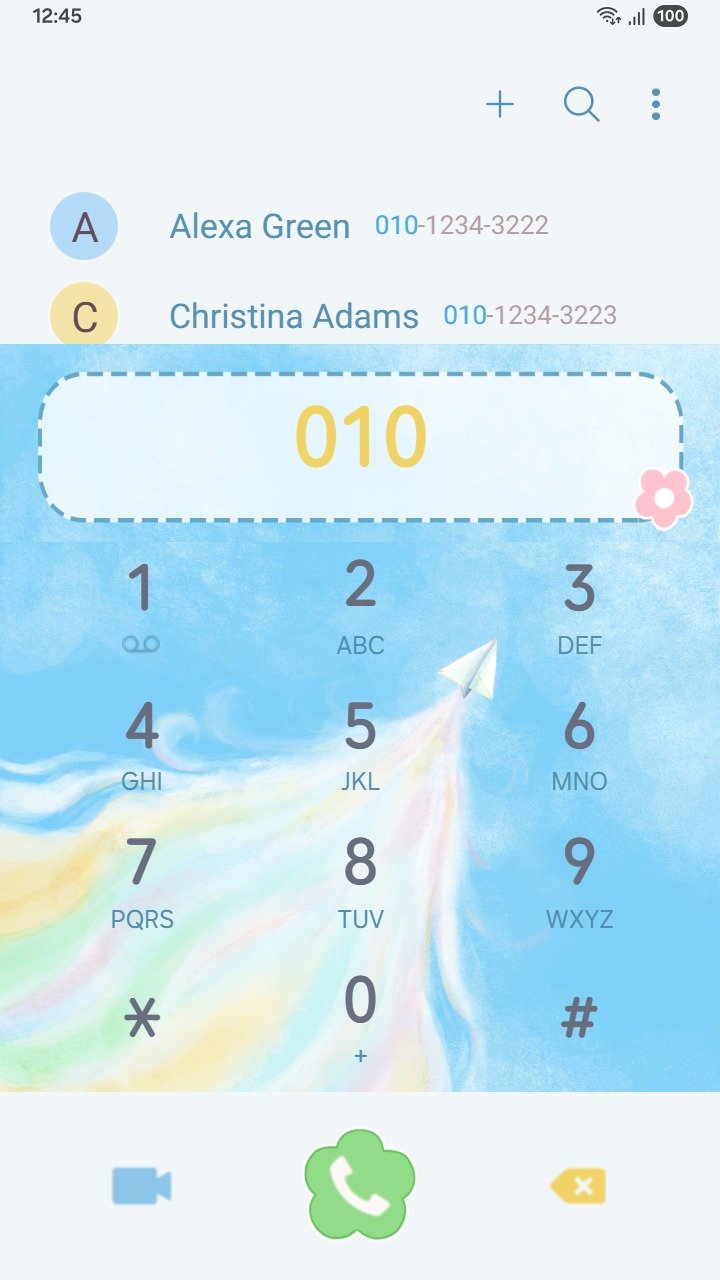Tap the star key

coord(141,1019)
